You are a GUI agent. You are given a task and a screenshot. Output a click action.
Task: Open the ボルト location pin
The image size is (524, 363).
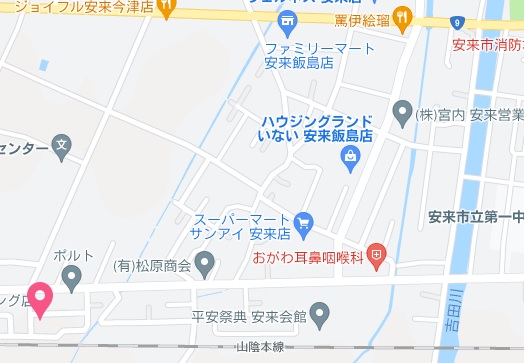click(x=72, y=279)
